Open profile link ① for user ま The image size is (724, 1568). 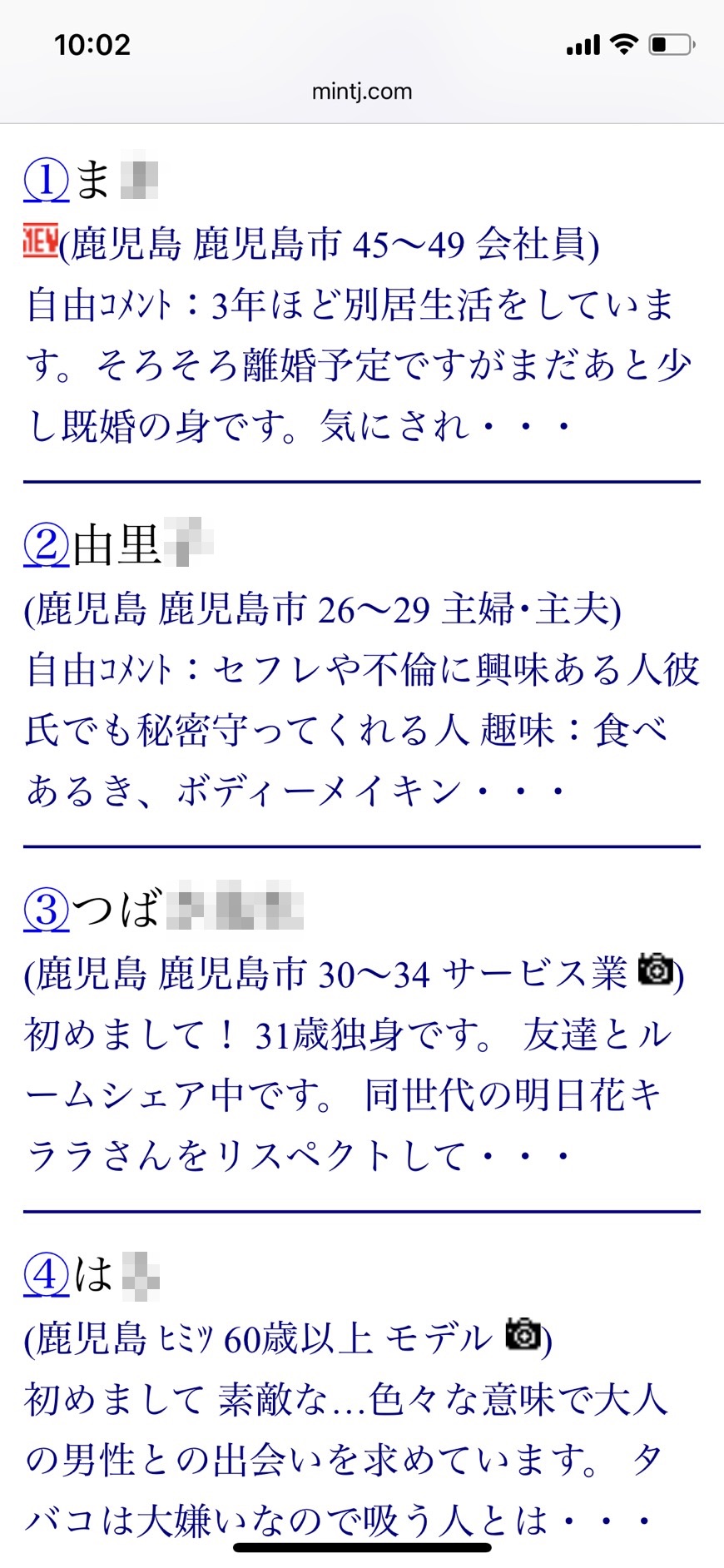45,177
